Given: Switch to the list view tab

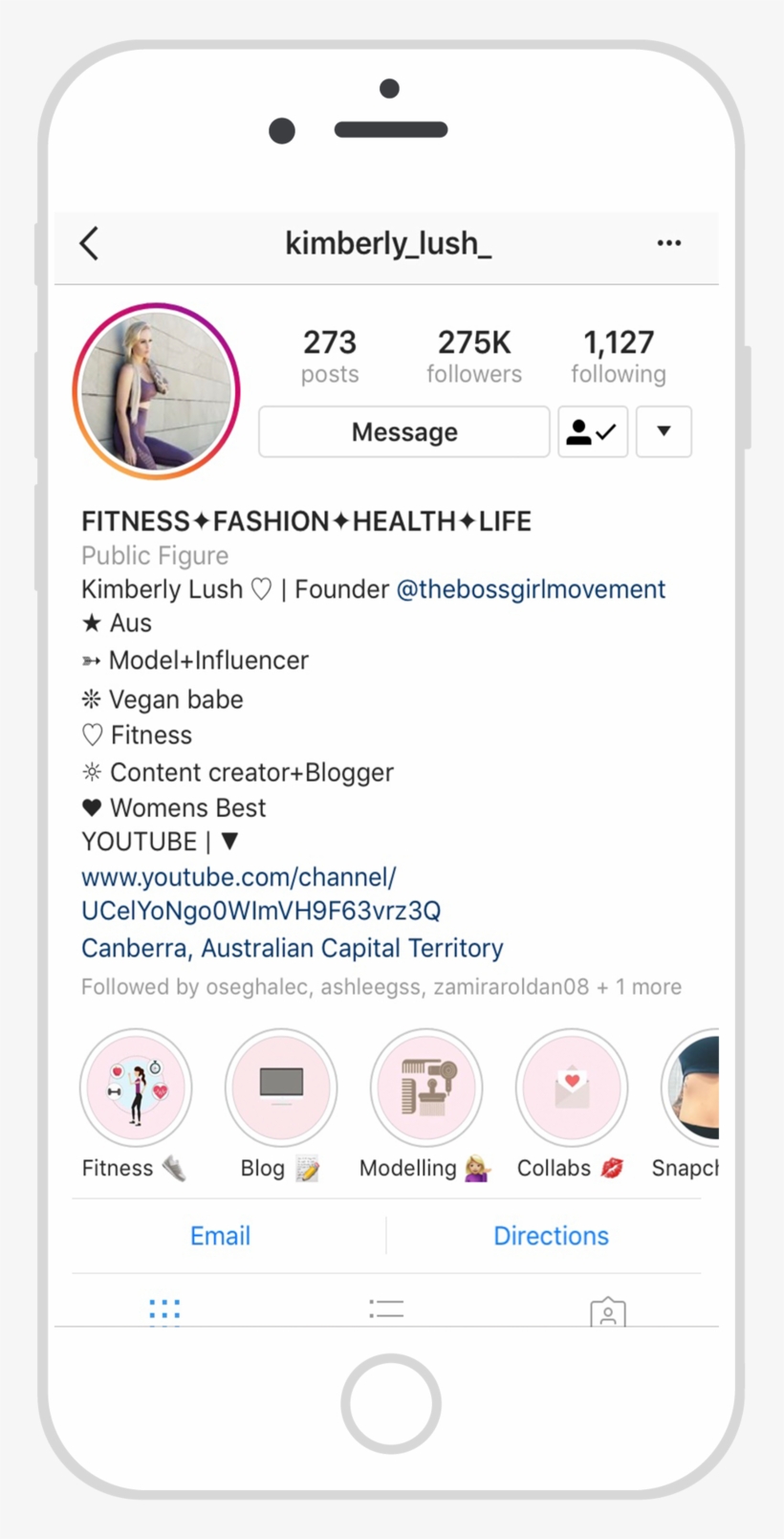Looking at the screenshot, I should click(x=386, y=1309).
